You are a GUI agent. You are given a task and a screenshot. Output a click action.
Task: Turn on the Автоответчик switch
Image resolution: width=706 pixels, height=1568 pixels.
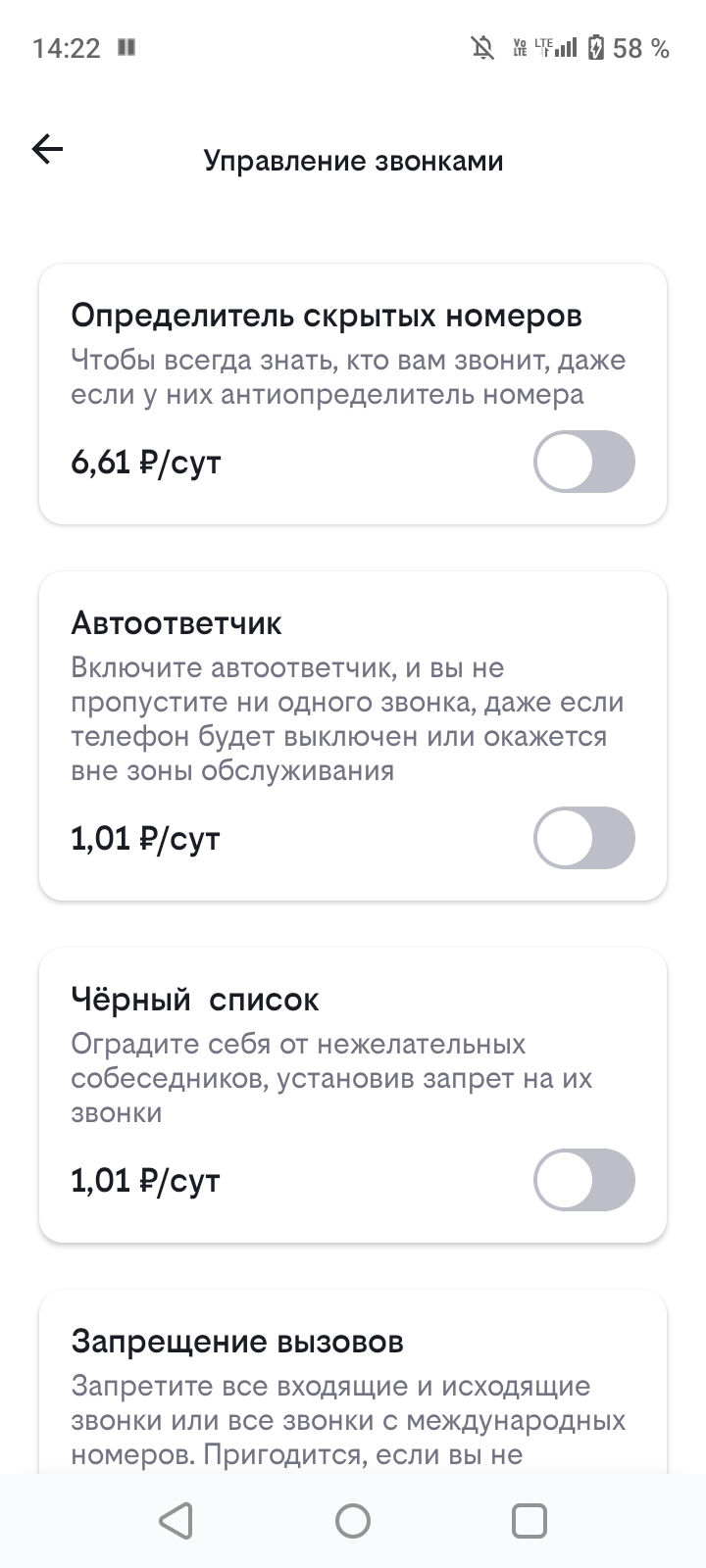point(584,838)
